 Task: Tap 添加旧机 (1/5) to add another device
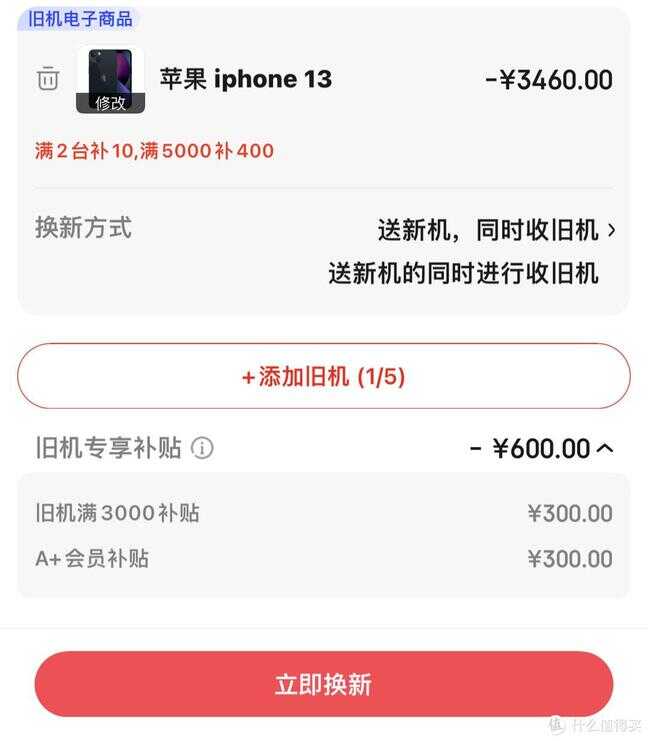[x=323, y=376]
